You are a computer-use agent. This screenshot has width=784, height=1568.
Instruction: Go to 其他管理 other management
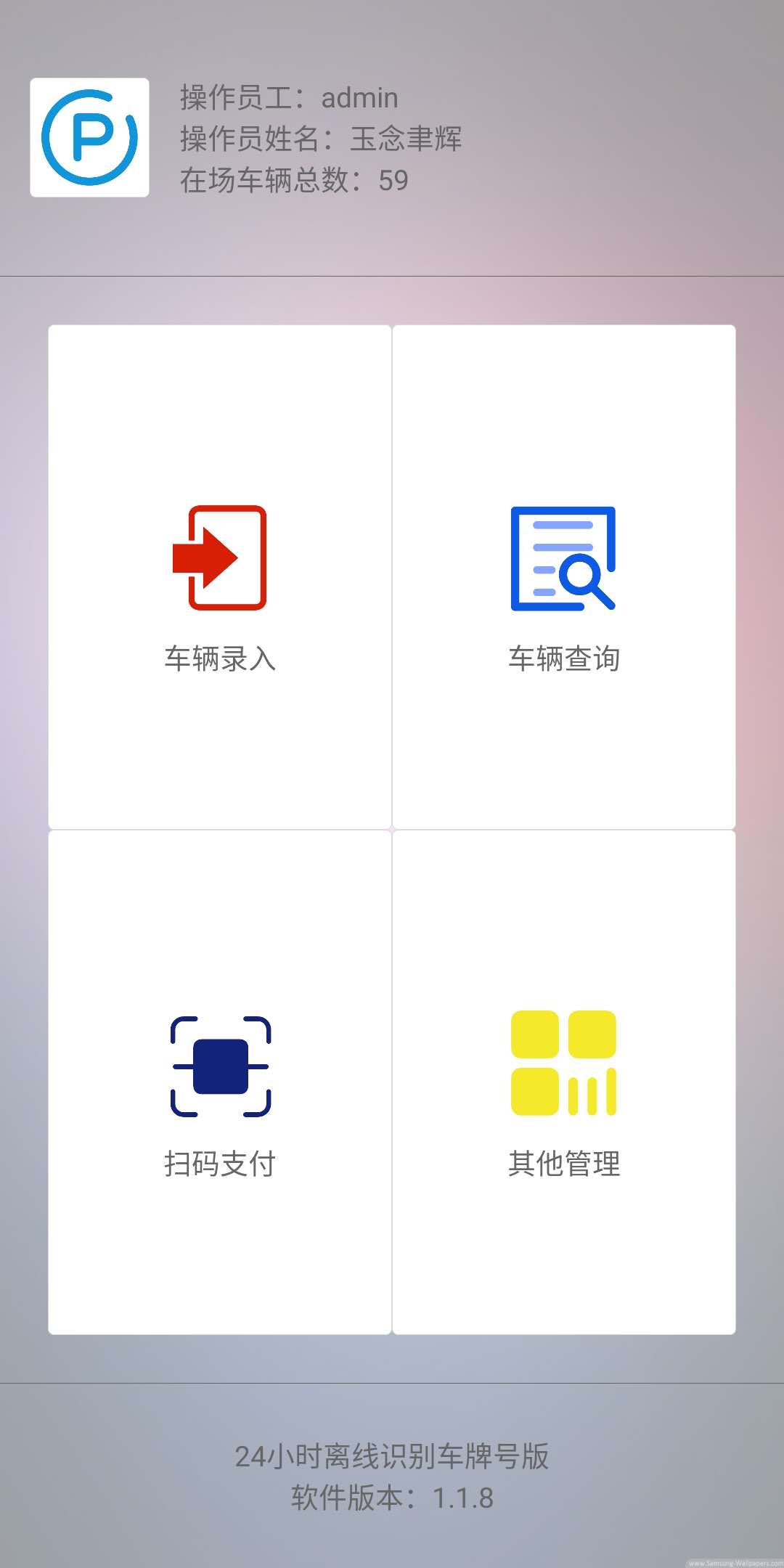(x=563, y=1082)
